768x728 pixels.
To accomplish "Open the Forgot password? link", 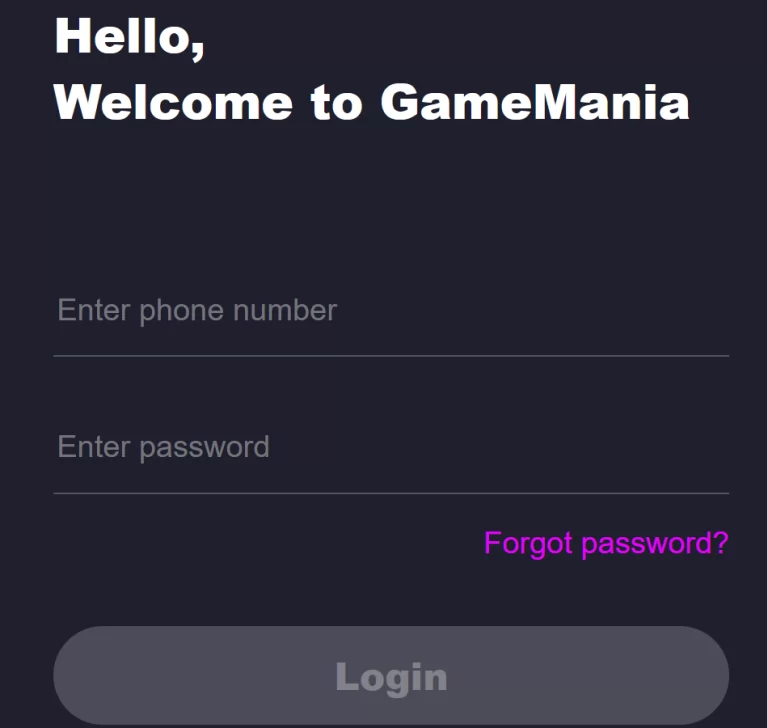I will coord(605,544).
